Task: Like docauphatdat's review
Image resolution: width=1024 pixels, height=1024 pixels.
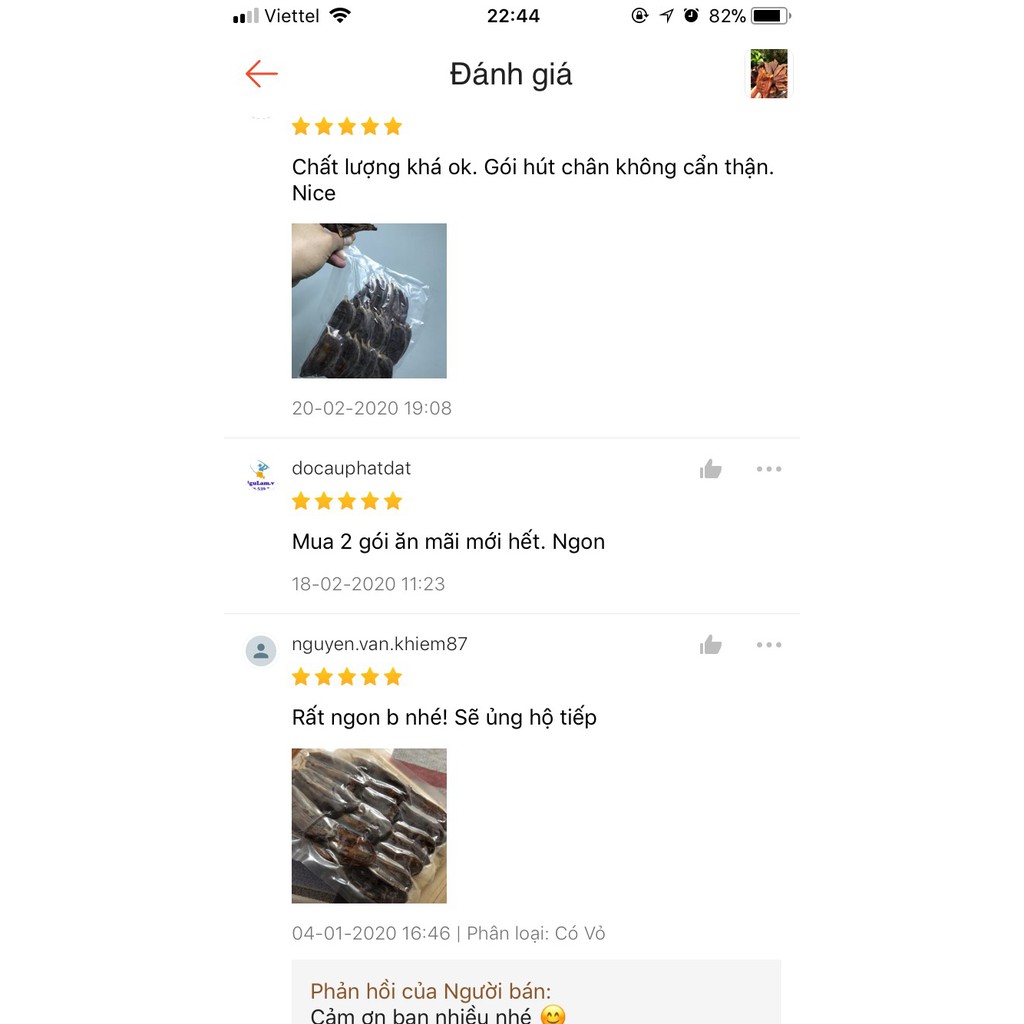Action: pos(711,469)
